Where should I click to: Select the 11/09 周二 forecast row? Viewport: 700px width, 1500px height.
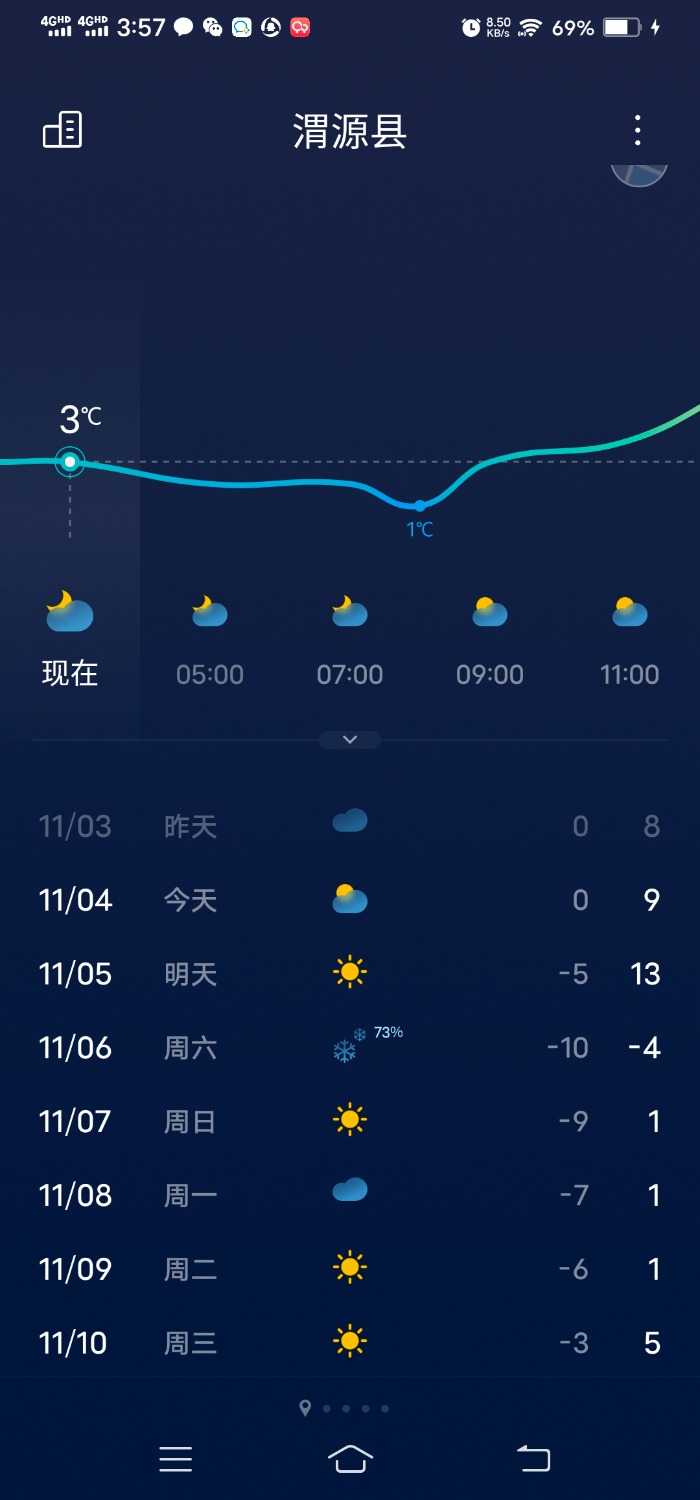coord(350,1268)
